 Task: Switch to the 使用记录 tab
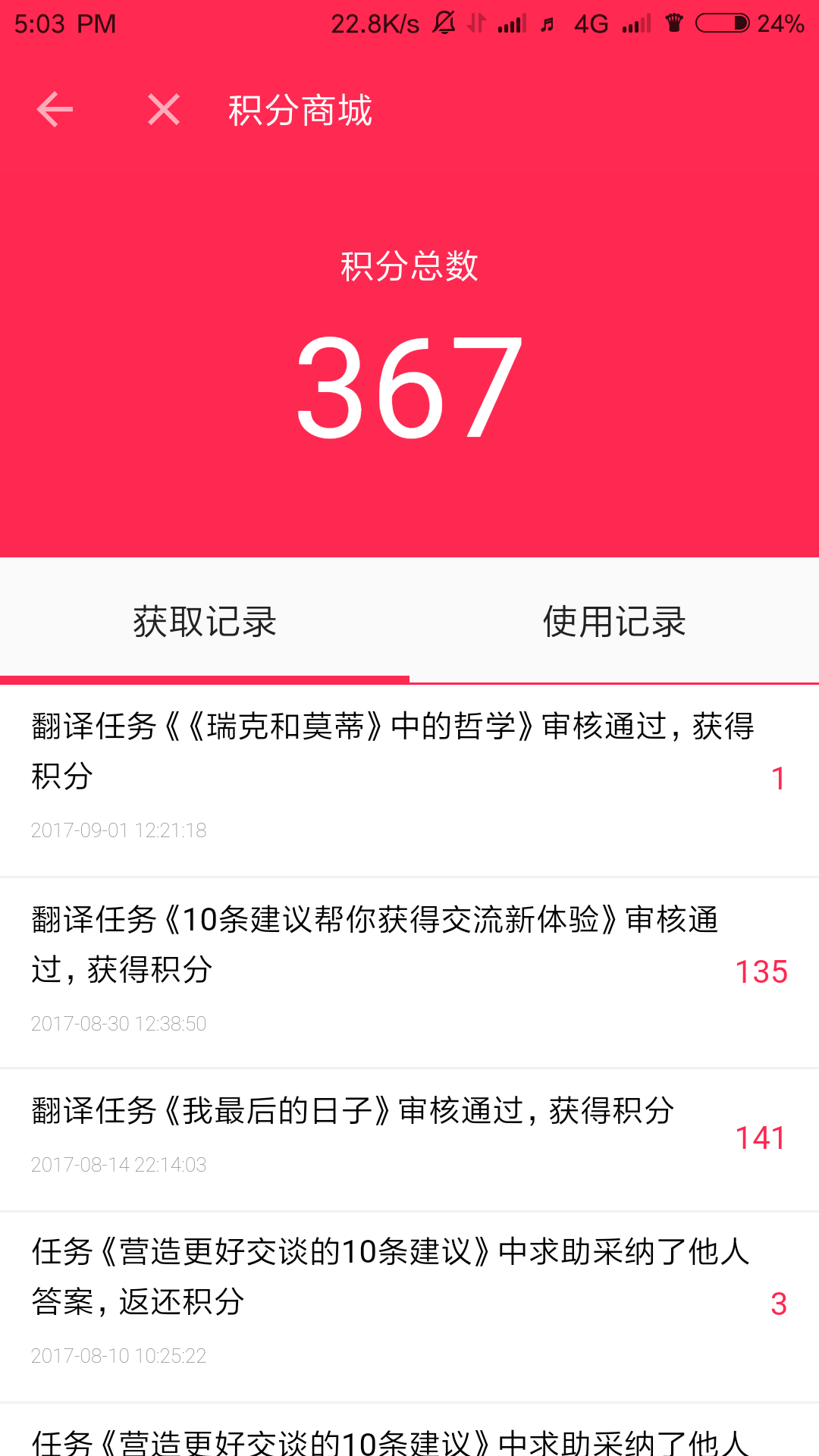[x=614, y=621]
